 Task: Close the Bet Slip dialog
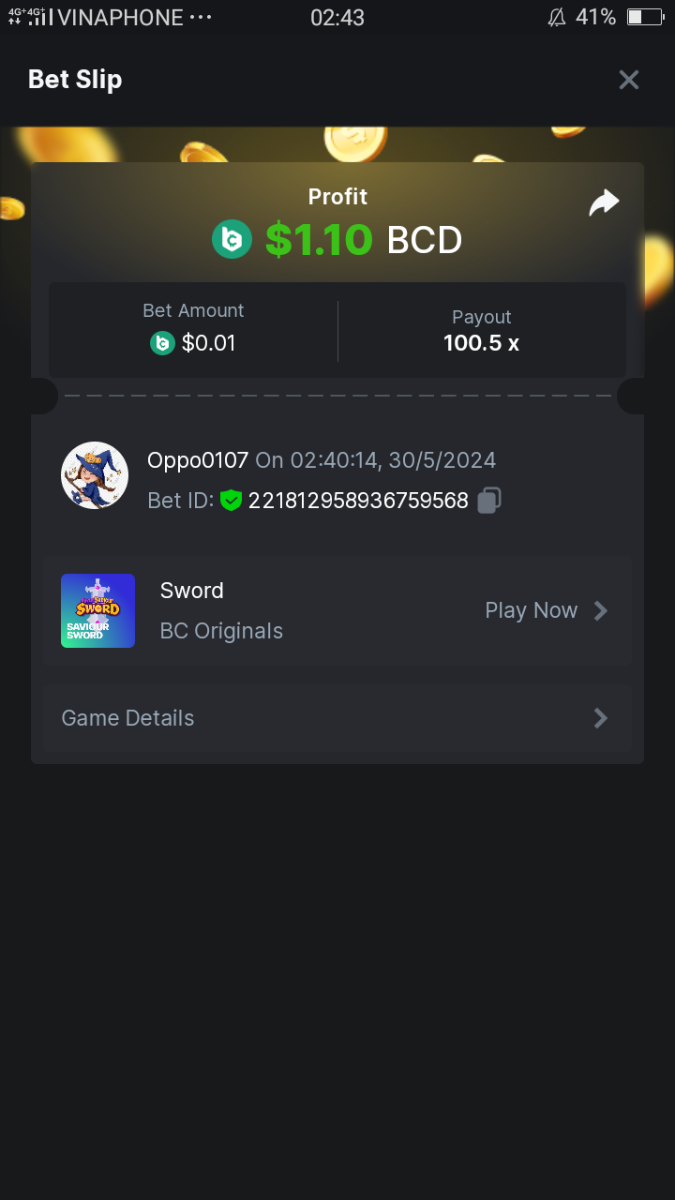[628, 80]
